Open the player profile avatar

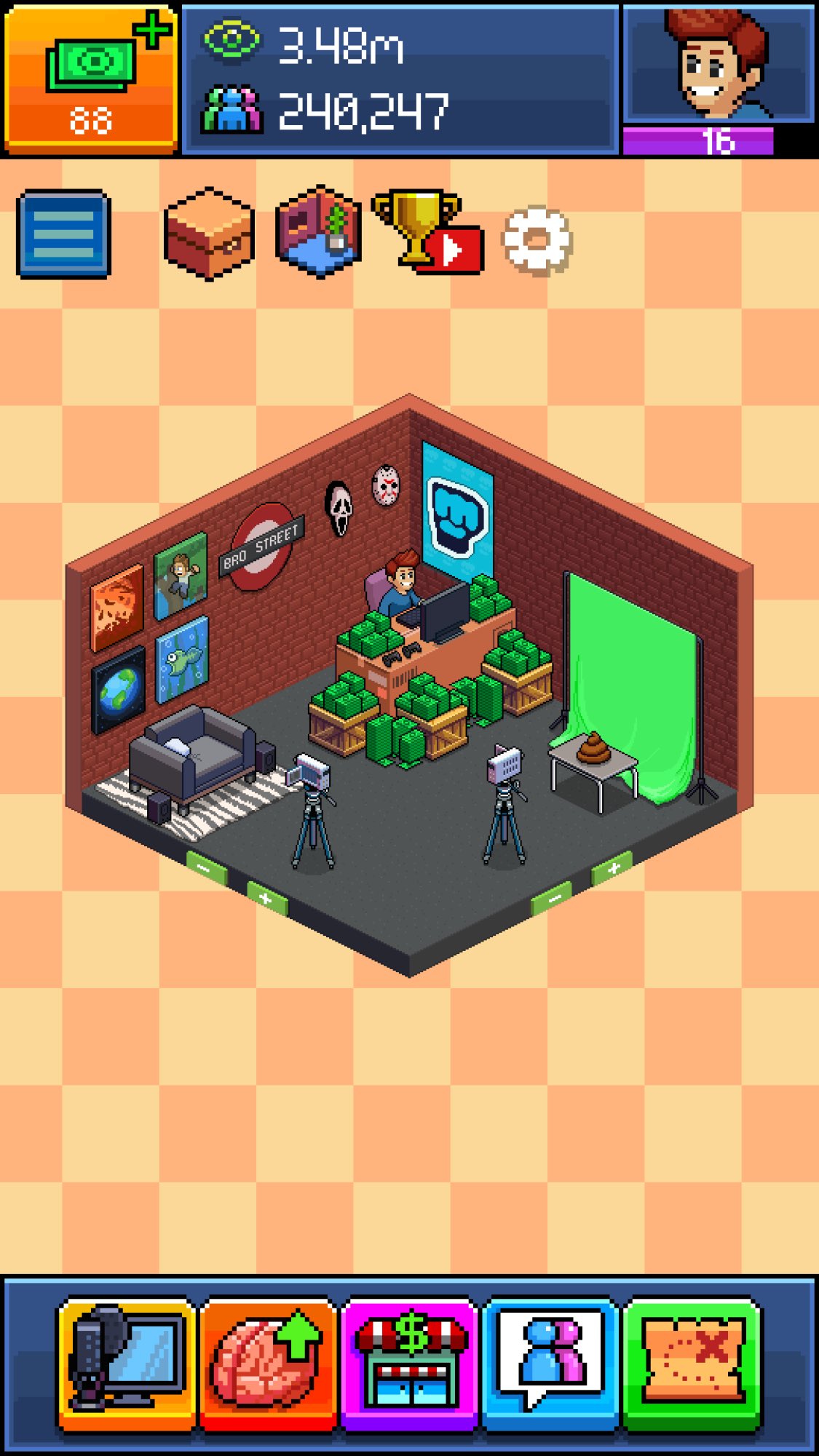[719, 65]
